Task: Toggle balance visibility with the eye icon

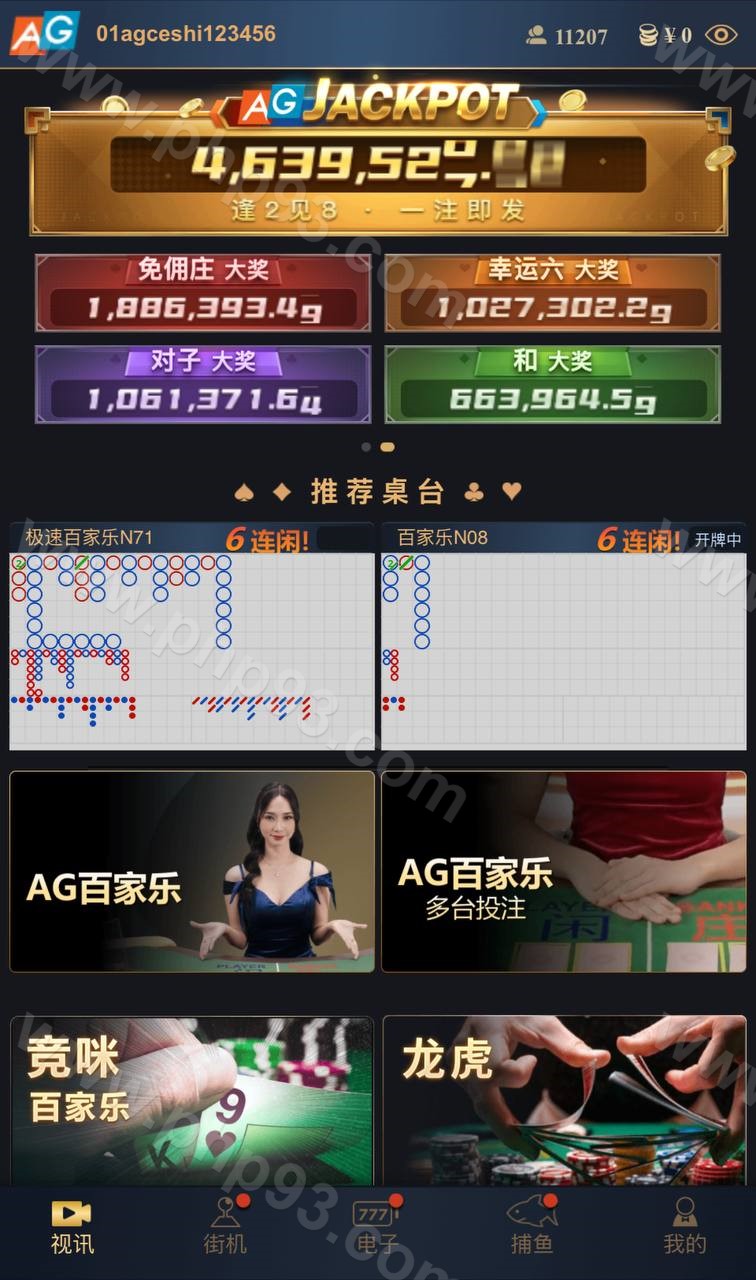Action: pyautogui.click(x=720, y=35)
